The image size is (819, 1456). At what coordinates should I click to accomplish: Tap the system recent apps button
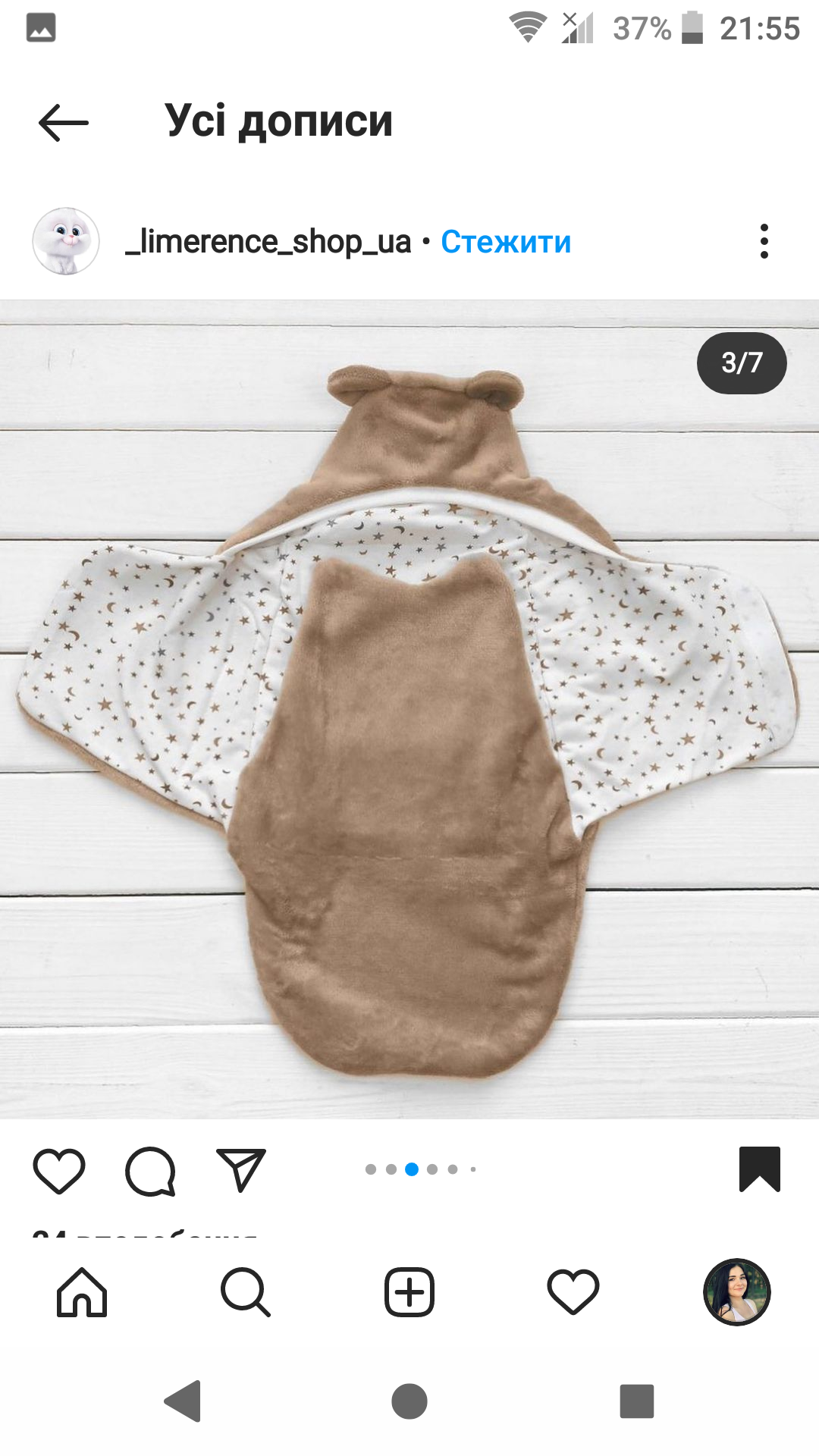point(637,1401)
